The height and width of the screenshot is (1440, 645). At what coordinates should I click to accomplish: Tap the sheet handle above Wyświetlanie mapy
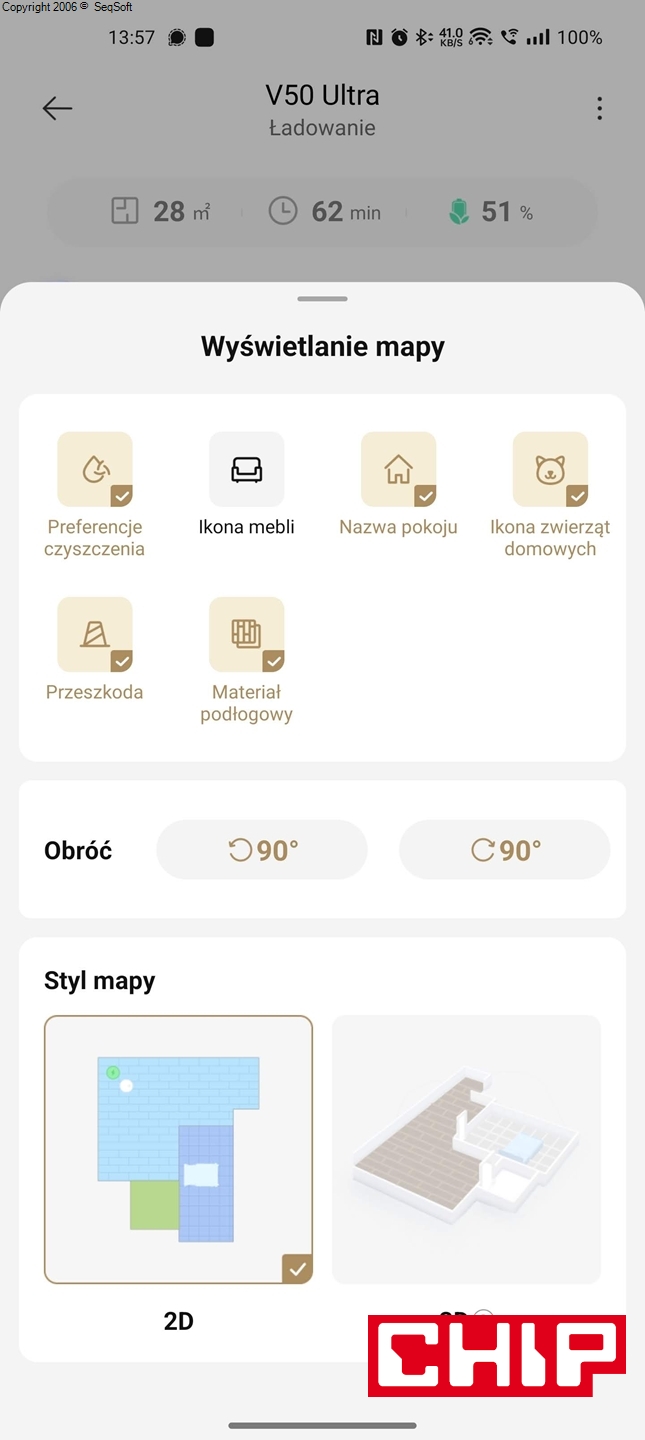[x=322, y=299]
